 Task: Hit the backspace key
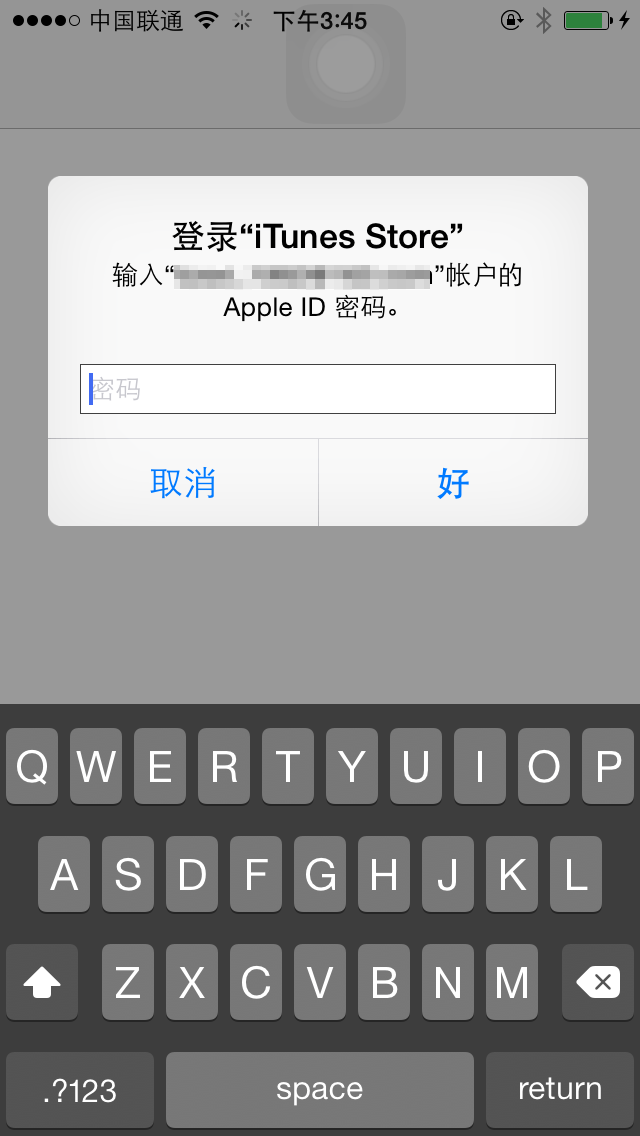pyautogui.click(x=598, y=982)
